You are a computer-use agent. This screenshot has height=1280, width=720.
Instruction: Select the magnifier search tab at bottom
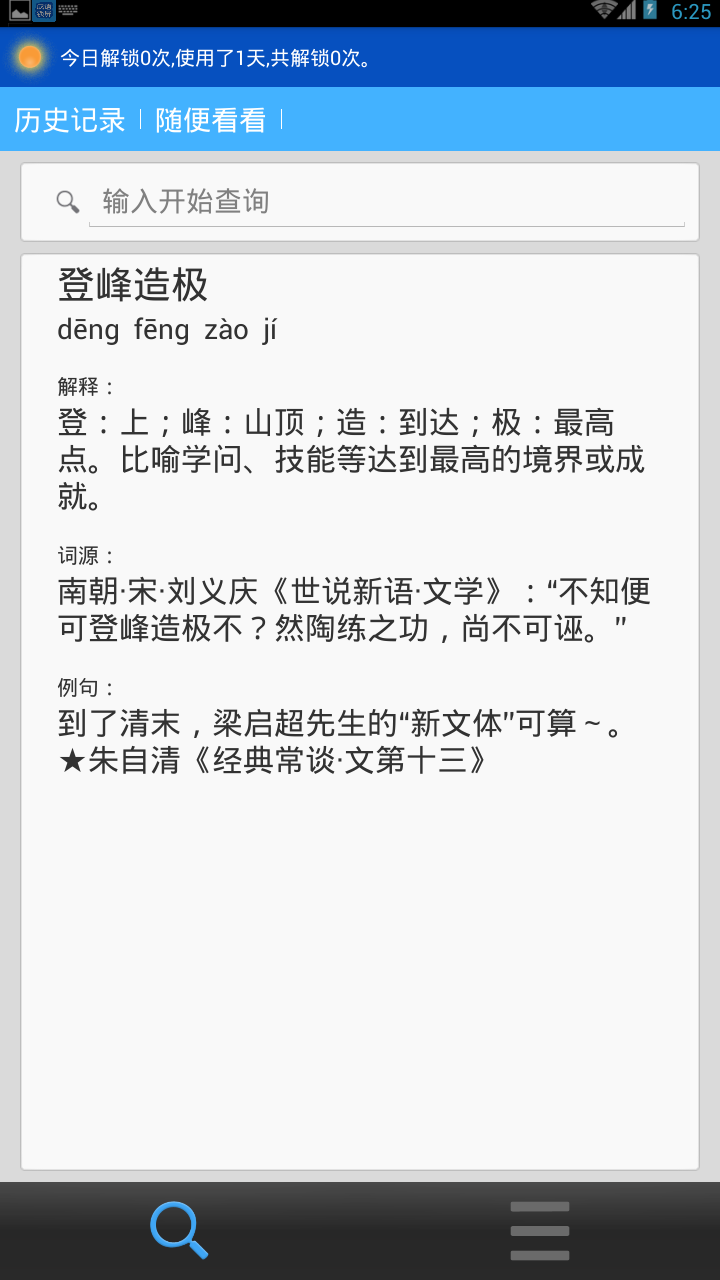click(x=180, y=1230)
